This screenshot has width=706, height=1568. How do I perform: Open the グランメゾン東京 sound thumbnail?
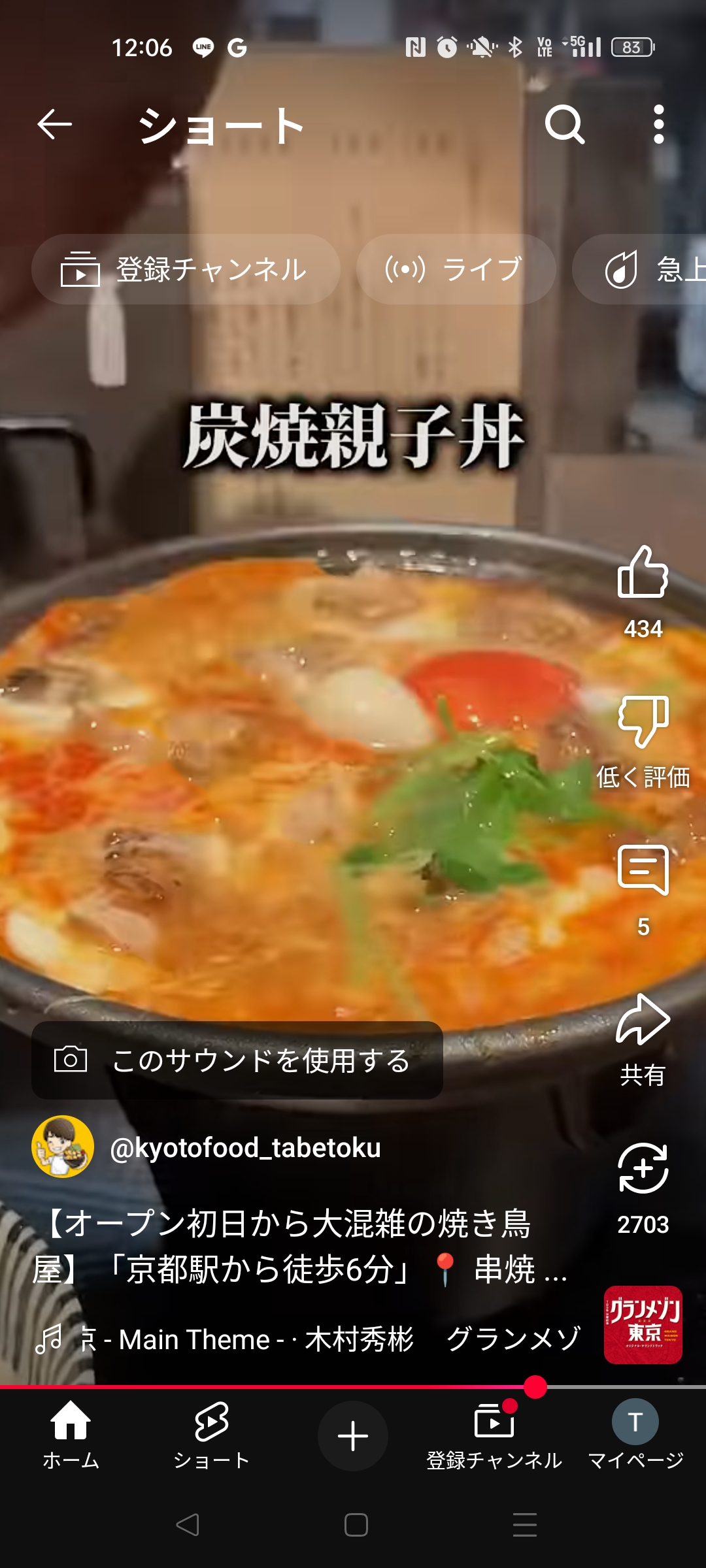click(x=643, y=1324)
